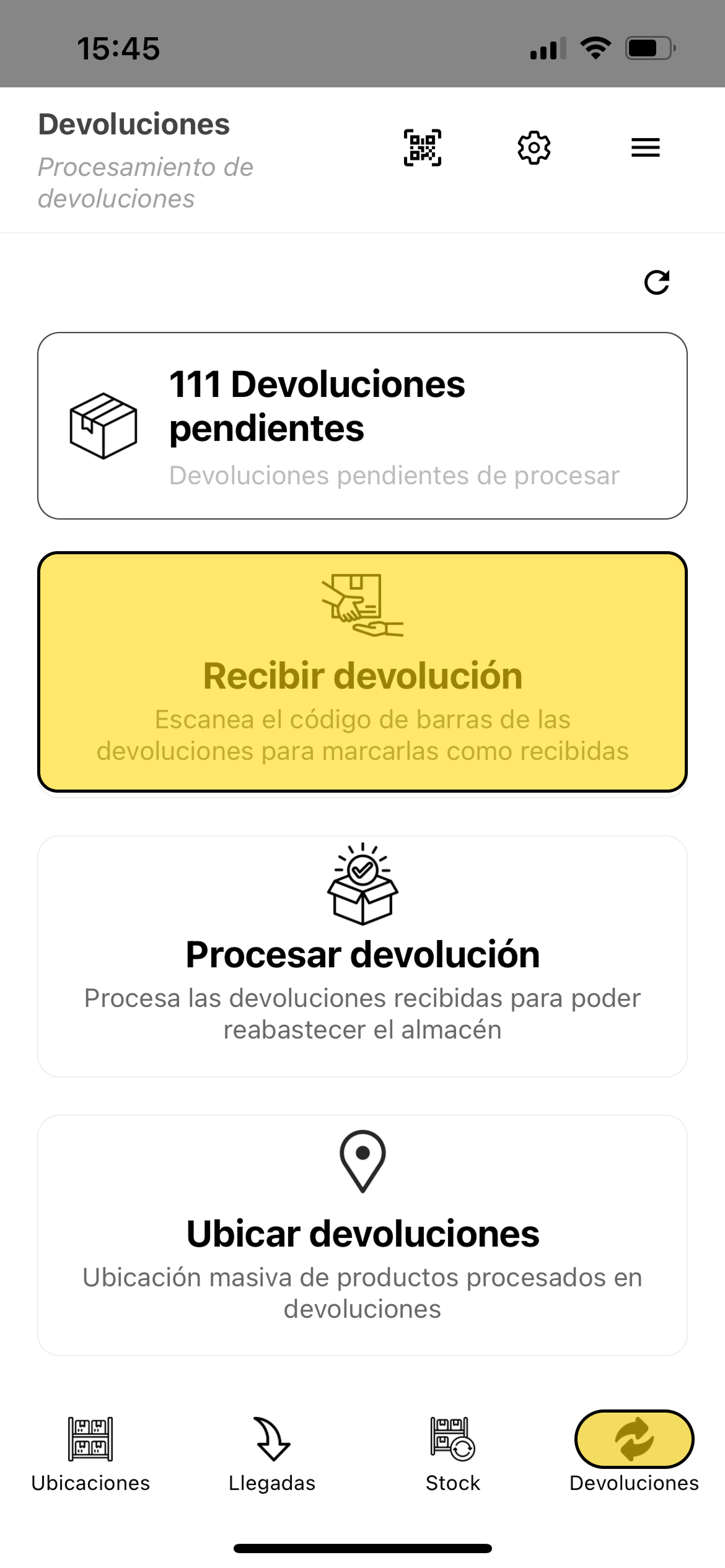
Task: Open the QR code scanner
Action: pyautogui.click(x=423, y=148)
